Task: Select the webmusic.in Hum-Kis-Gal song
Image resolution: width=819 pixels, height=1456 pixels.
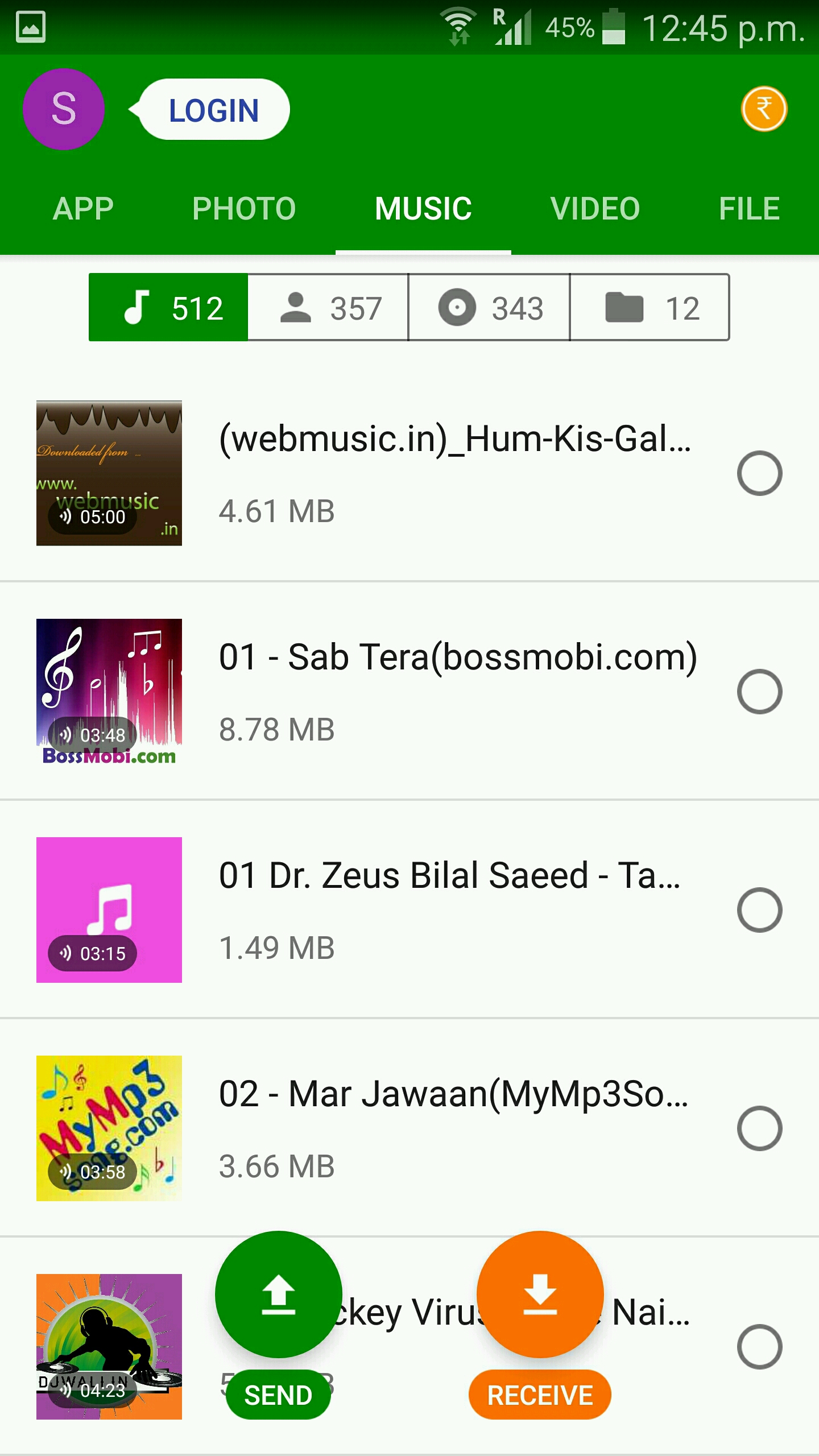Action: coord(759,473)
